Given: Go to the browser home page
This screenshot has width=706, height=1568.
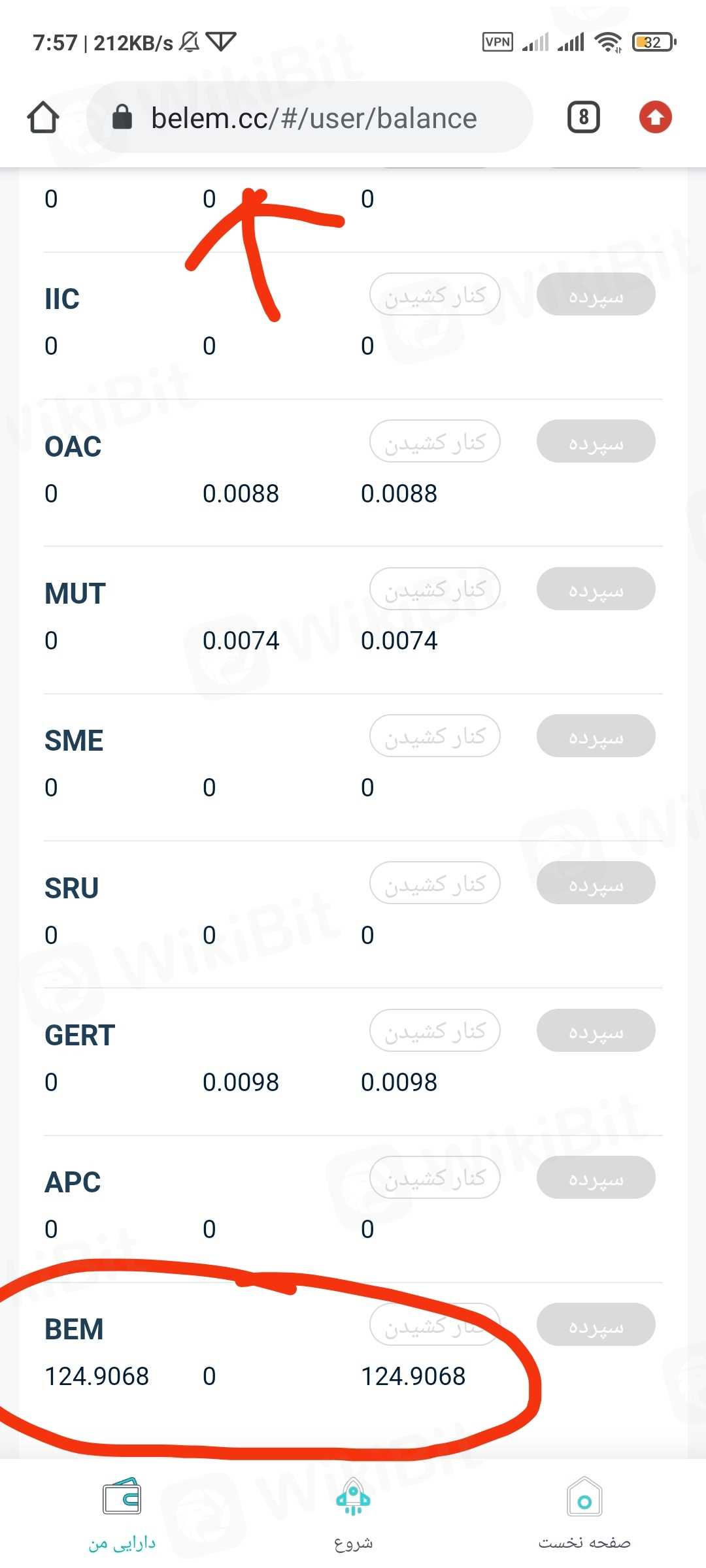Looking at the screenshot, I should tap(43, 118).
